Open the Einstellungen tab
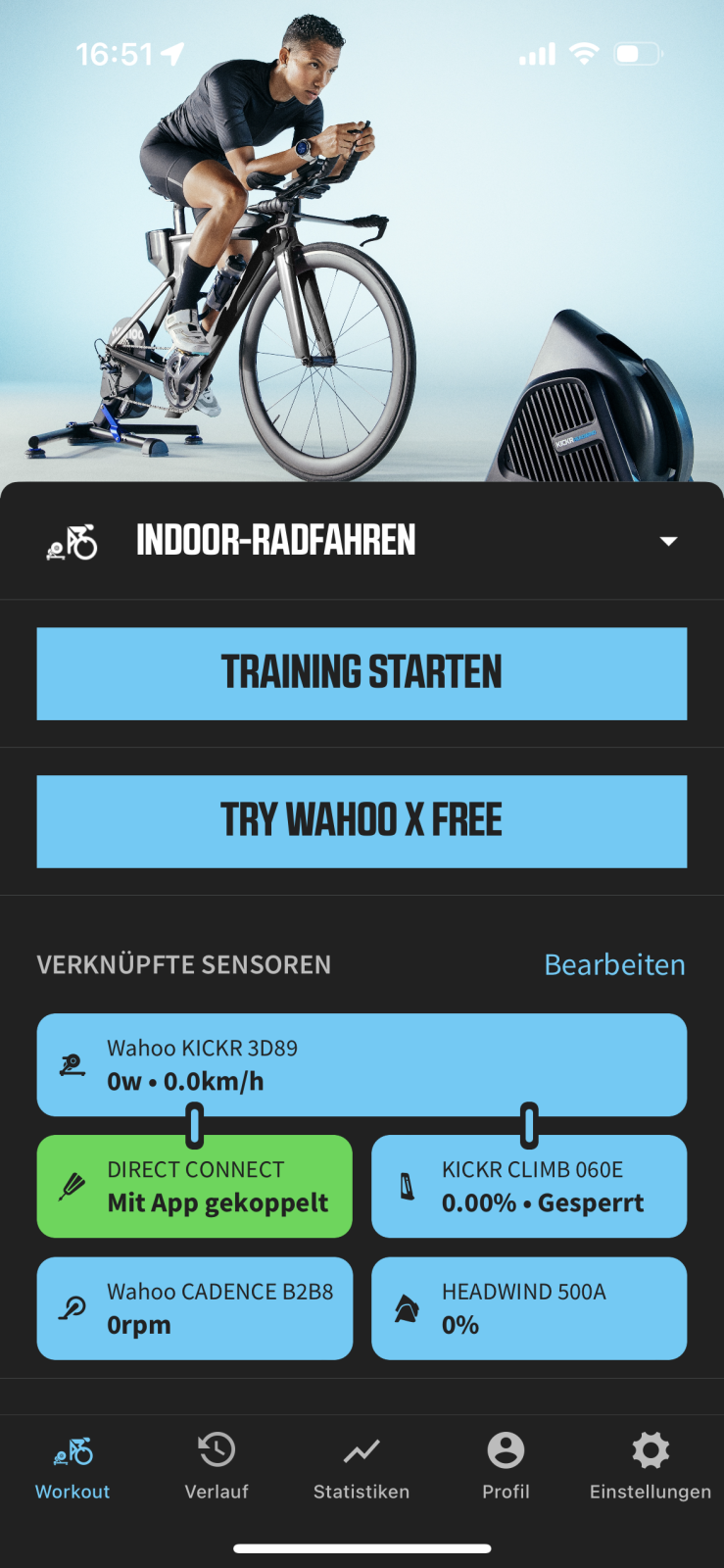Screen dimensions: 724x1568 pos(650,1467)
